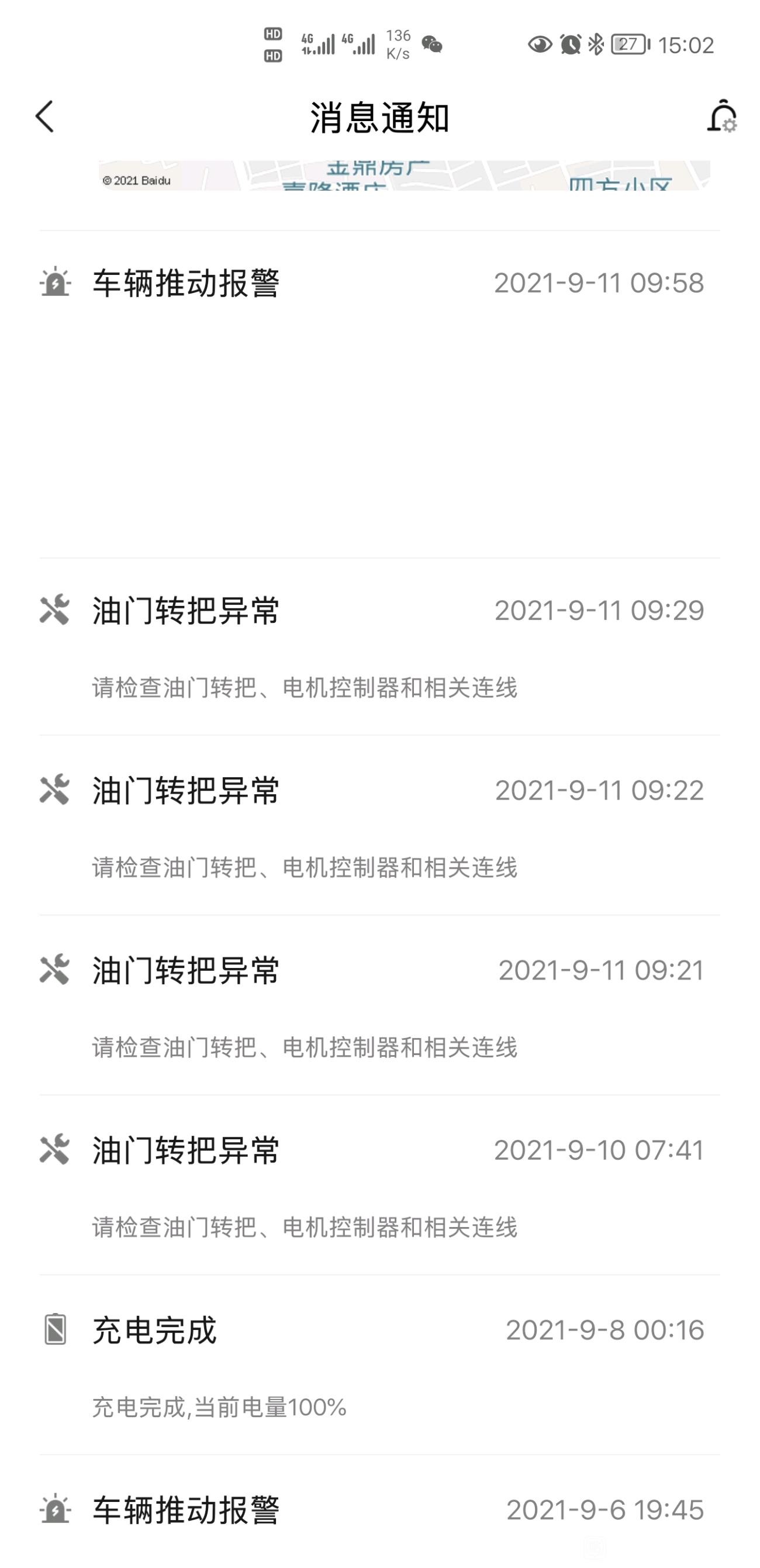Open the Baidu map preview
Image resolution: width=760 pixels, height=1568 pixels.
coord(404,175)
